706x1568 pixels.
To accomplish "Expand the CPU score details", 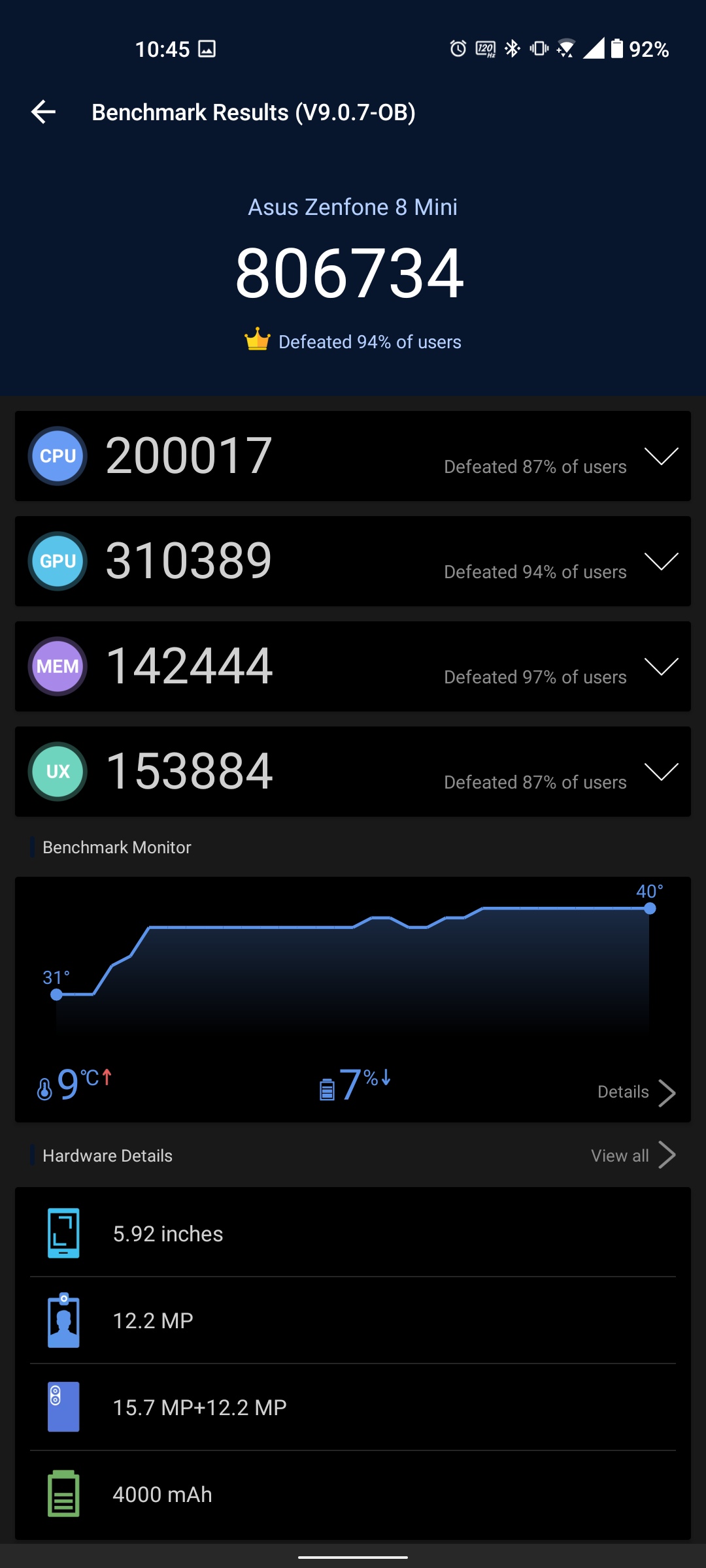I will [661, 456].
